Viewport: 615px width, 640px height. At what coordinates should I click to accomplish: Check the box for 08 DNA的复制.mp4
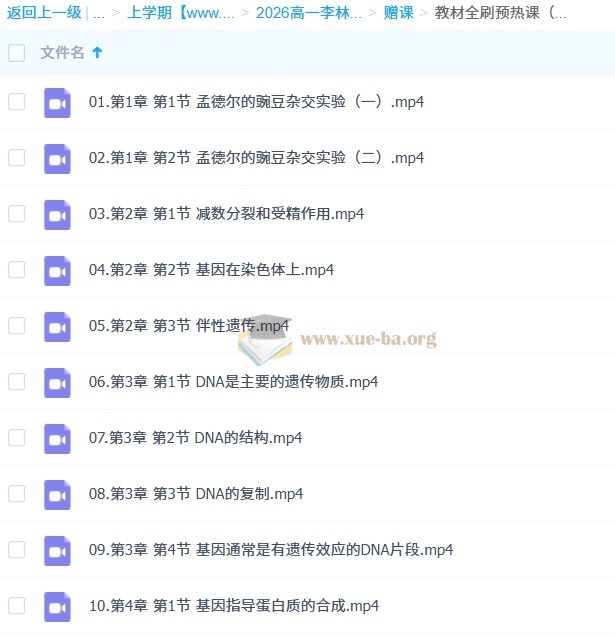[x=16, y=493]
